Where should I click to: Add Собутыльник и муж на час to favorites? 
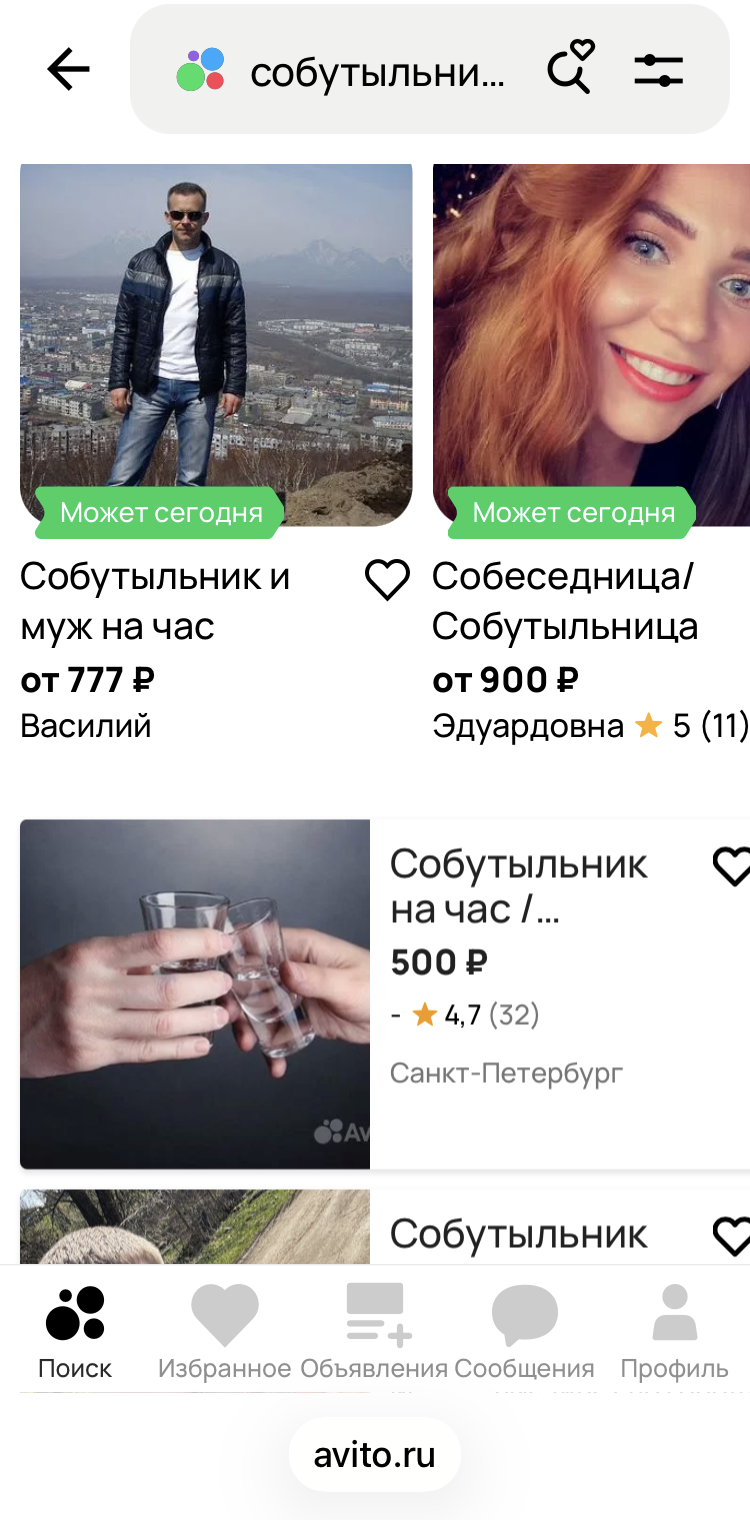pos(386,580)
